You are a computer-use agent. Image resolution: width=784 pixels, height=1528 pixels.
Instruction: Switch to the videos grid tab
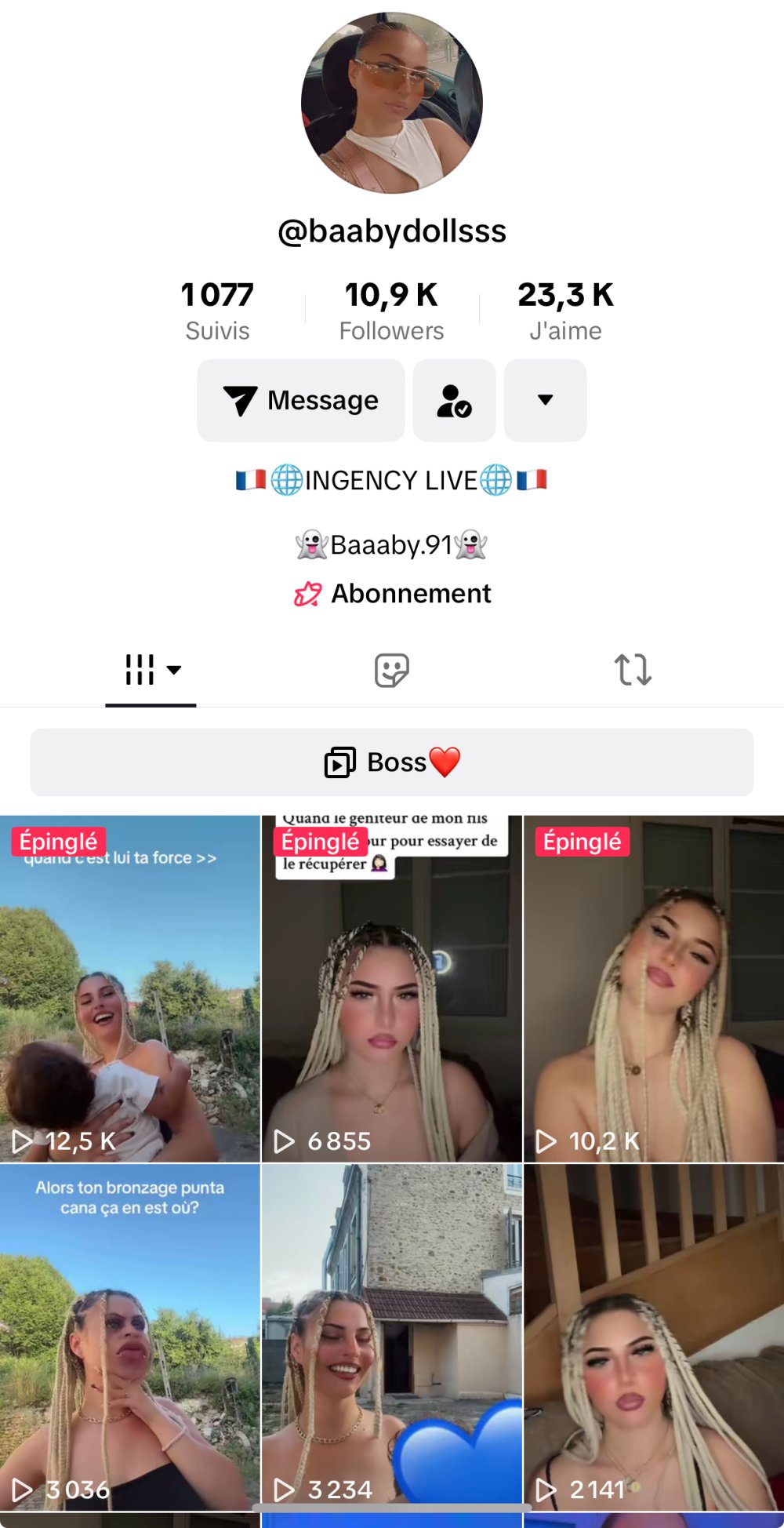[151, 671]
